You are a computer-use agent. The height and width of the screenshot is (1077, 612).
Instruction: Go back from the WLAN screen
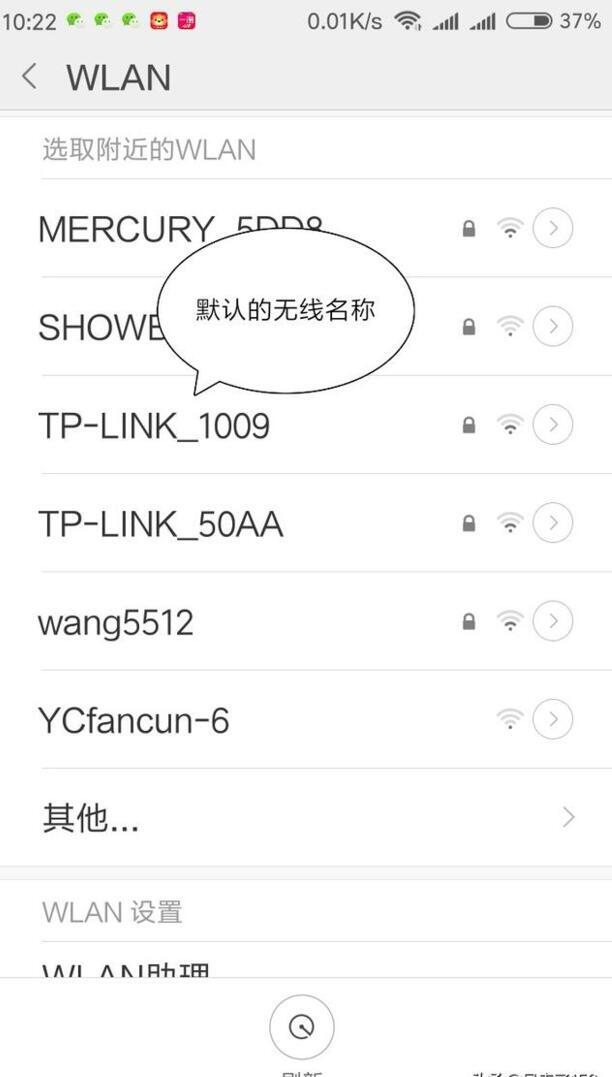29,76
